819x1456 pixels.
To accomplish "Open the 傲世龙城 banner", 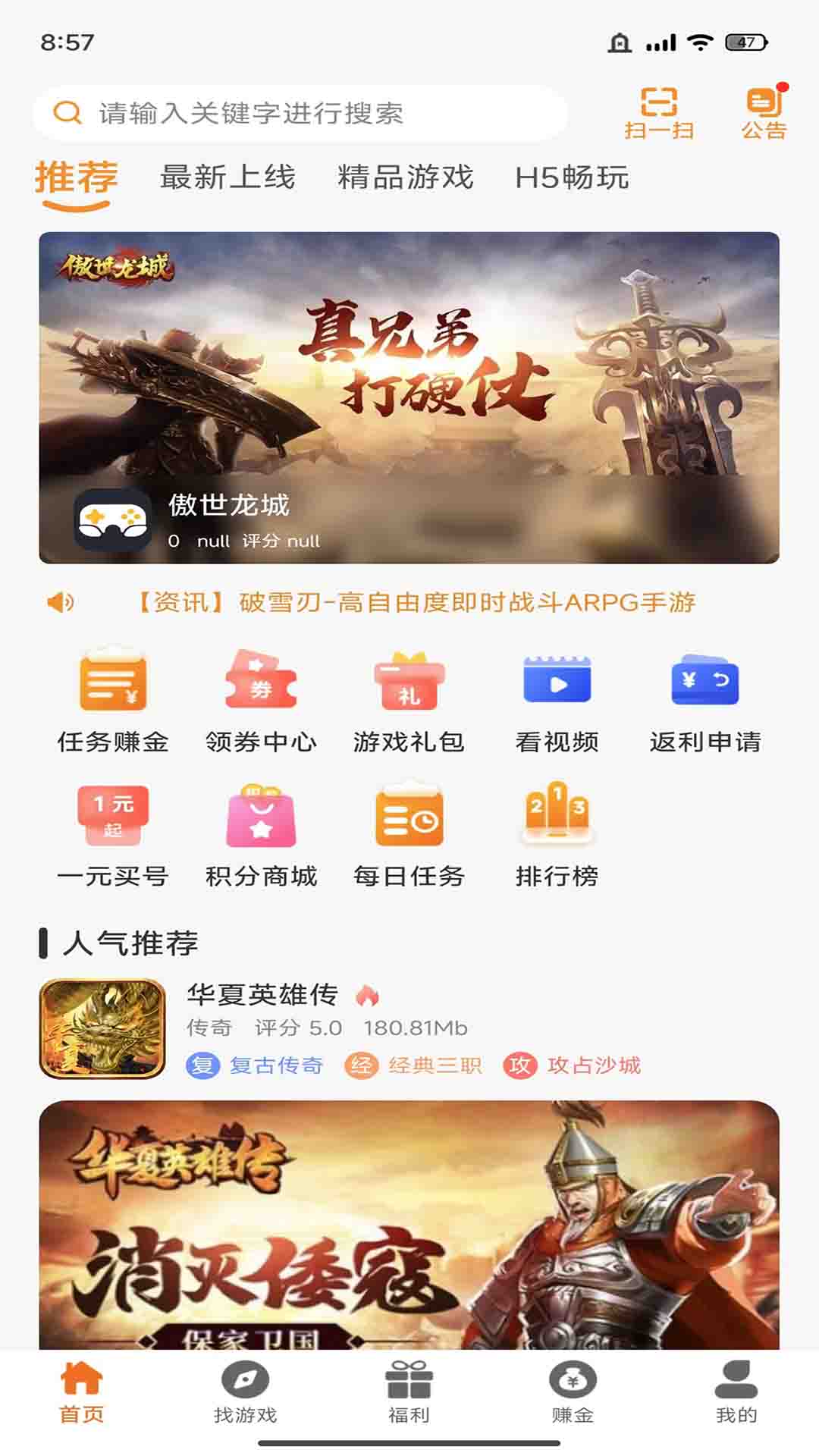I will point(409,394).
